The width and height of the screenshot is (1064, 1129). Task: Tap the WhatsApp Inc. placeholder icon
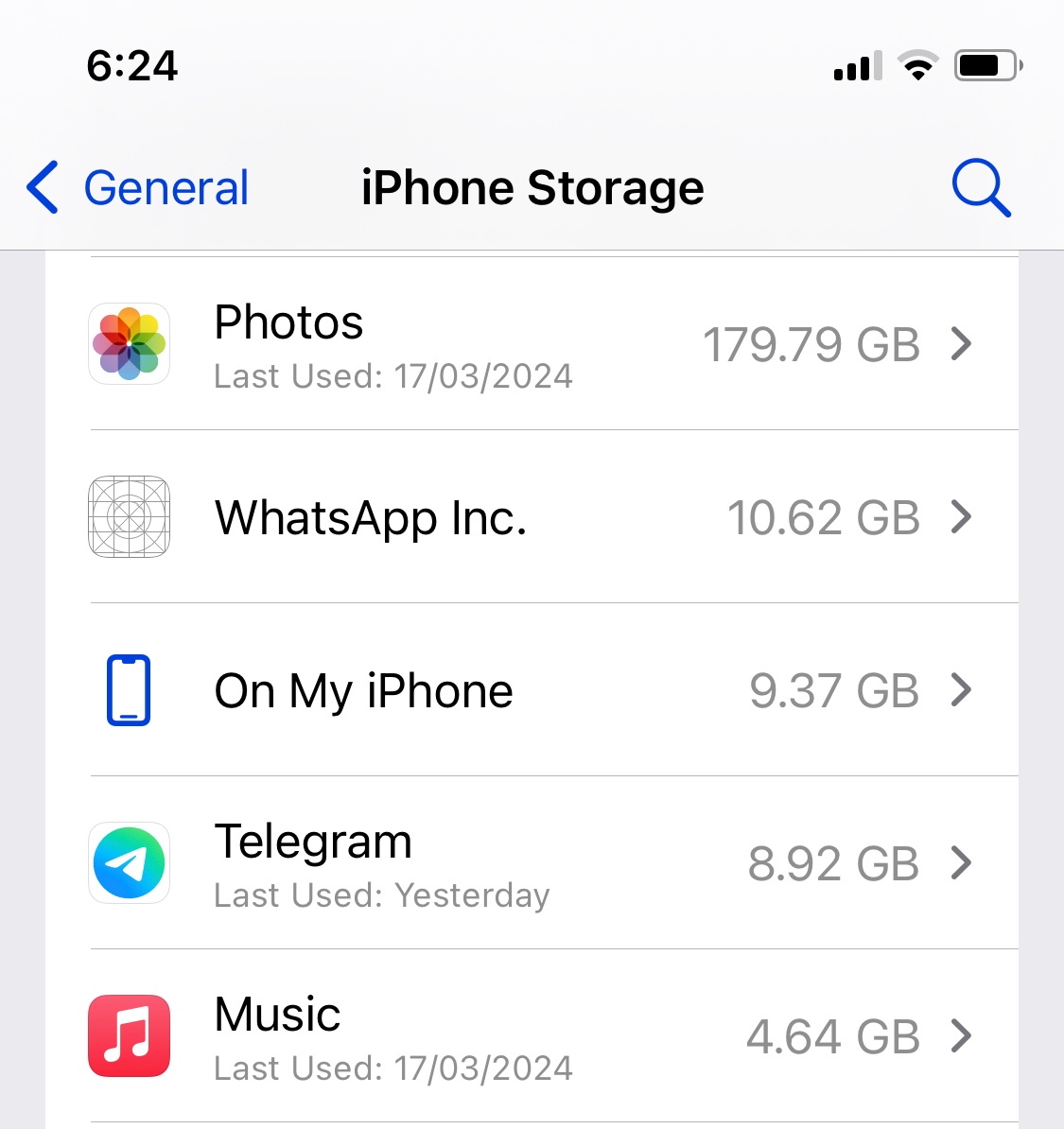[129, 517]
